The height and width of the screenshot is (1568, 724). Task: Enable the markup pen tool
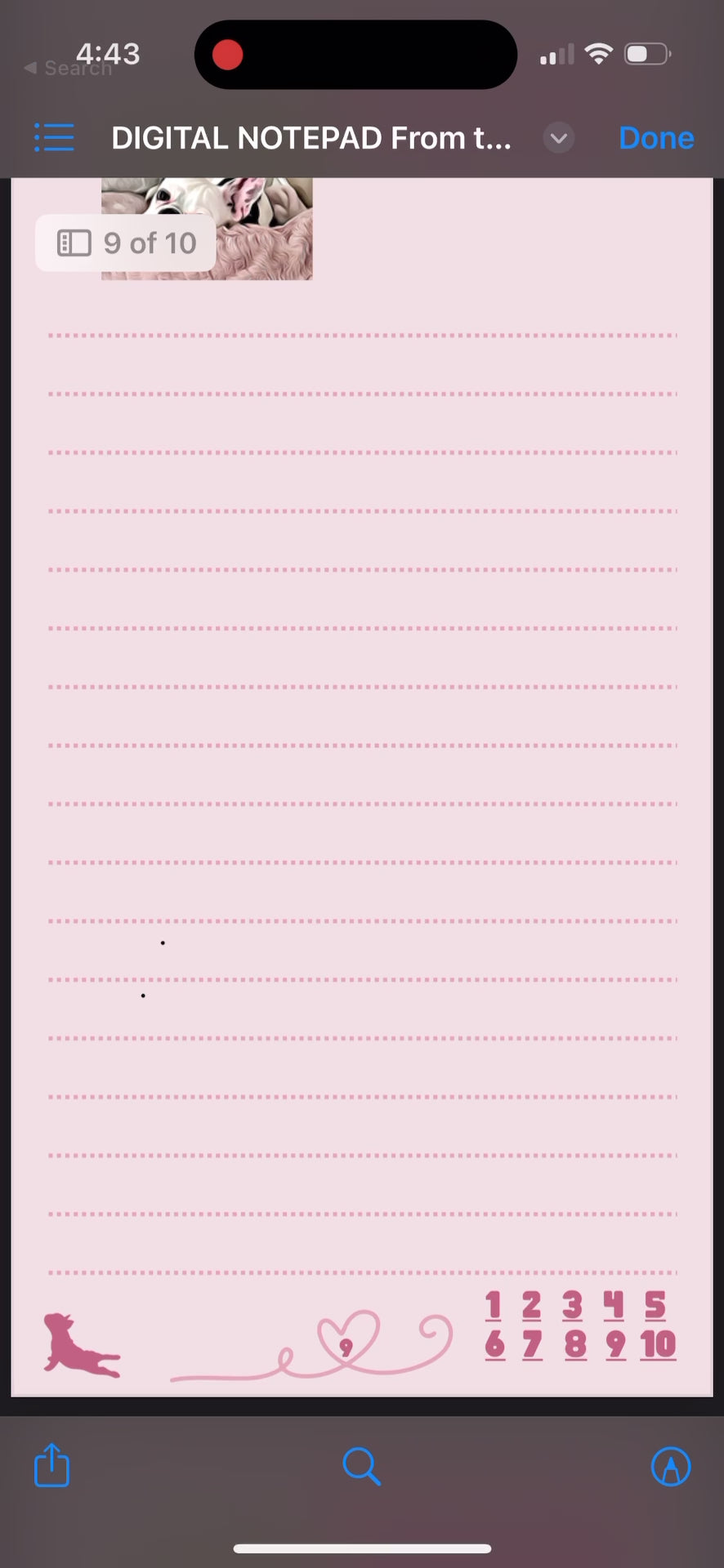point(671,1466)
